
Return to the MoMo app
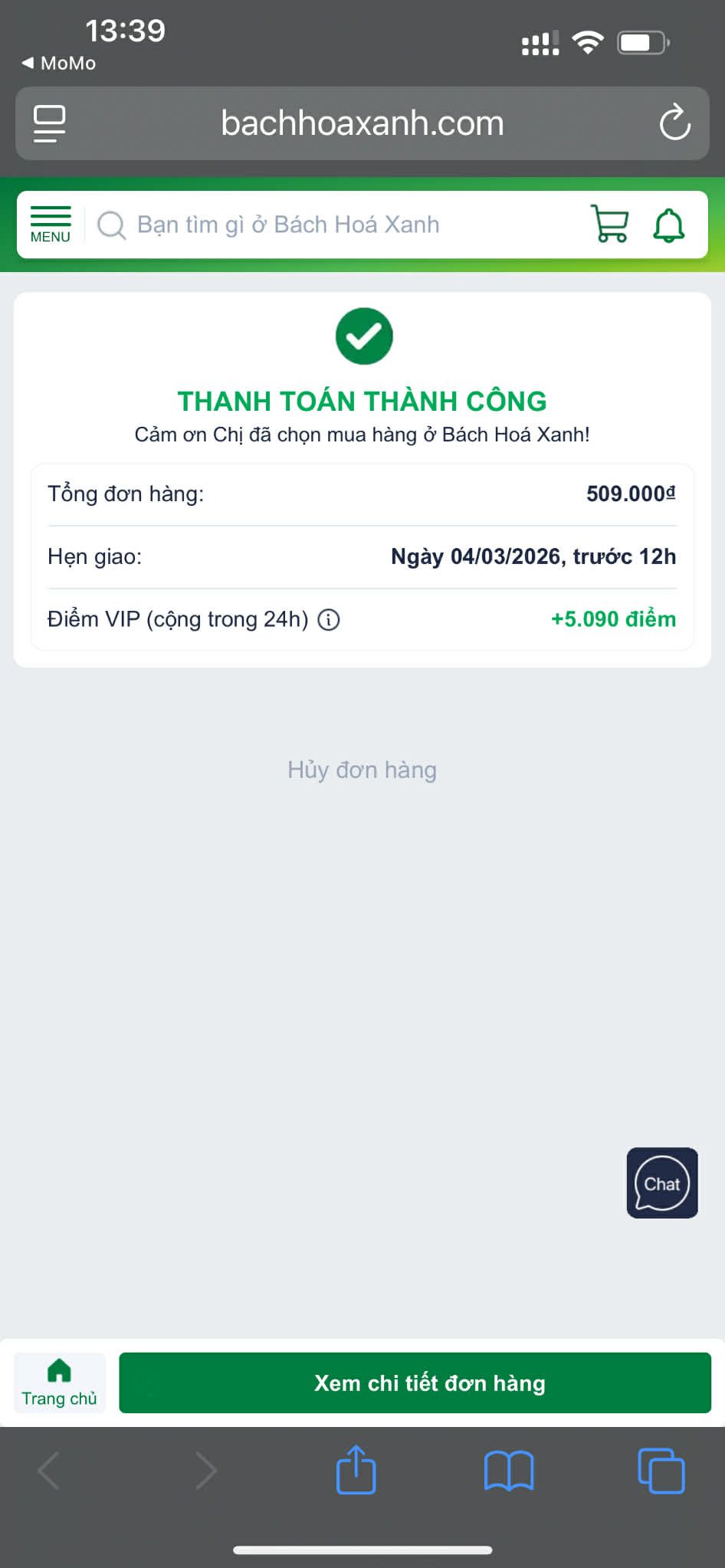[59, 63]
